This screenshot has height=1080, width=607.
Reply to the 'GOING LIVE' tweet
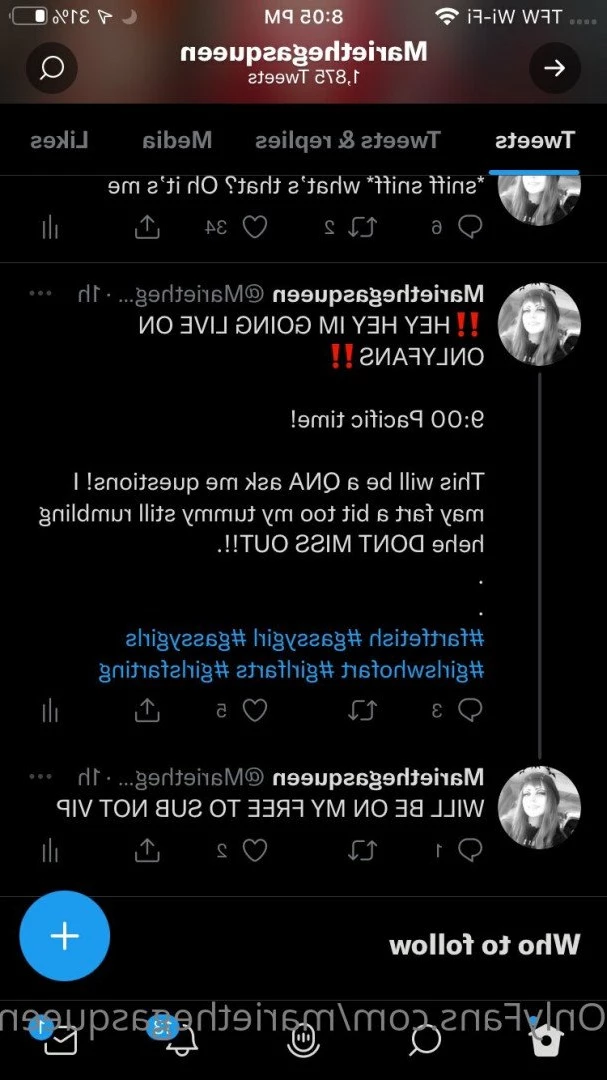click(x=470, y=710)
